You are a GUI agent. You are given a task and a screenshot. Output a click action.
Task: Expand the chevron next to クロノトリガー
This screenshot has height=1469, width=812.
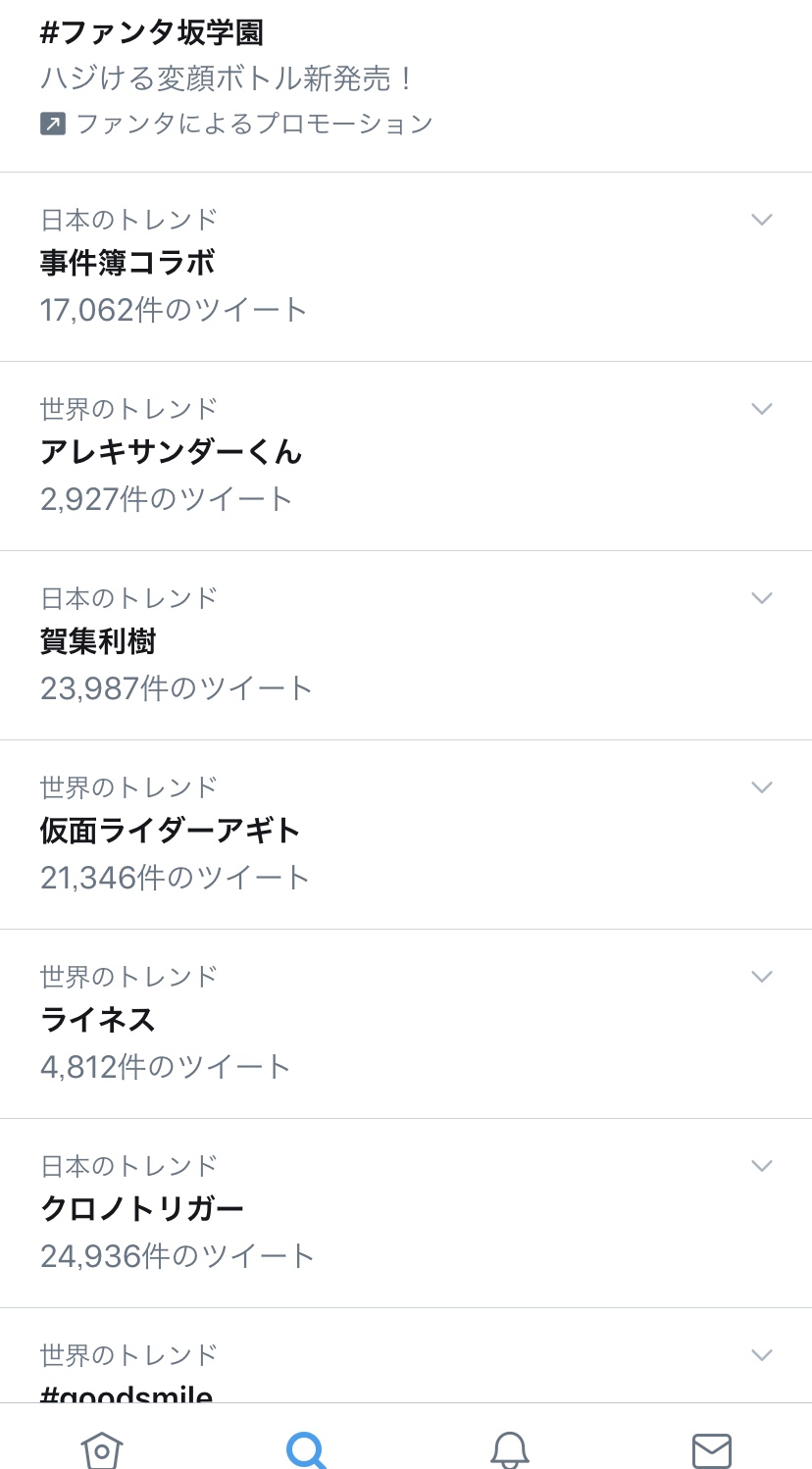(x=762, y=1166)
